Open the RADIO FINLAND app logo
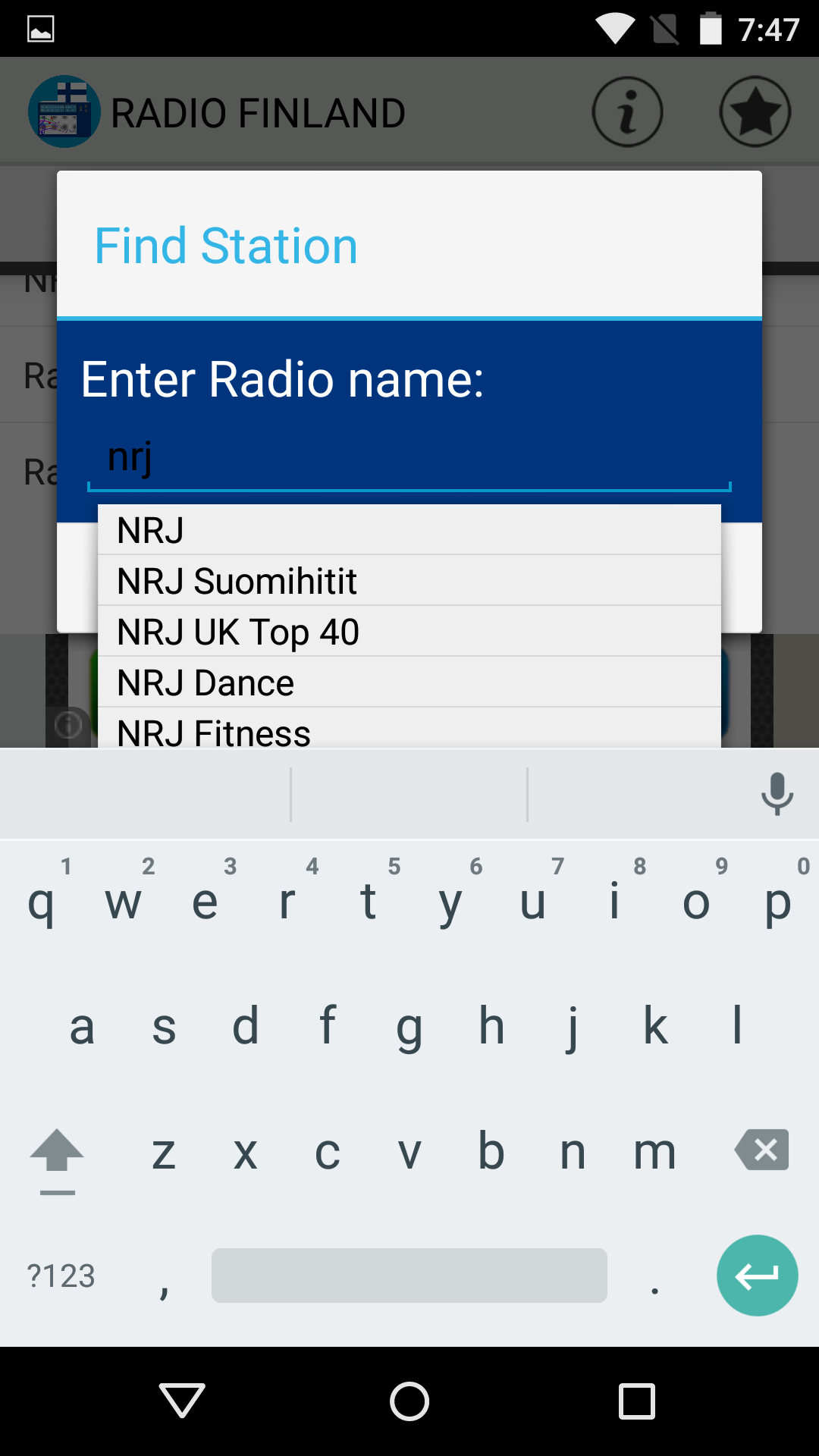Image resolution: width=819 pixels, height=1456 pixels. pyautogui.click(x=64, y=111)
